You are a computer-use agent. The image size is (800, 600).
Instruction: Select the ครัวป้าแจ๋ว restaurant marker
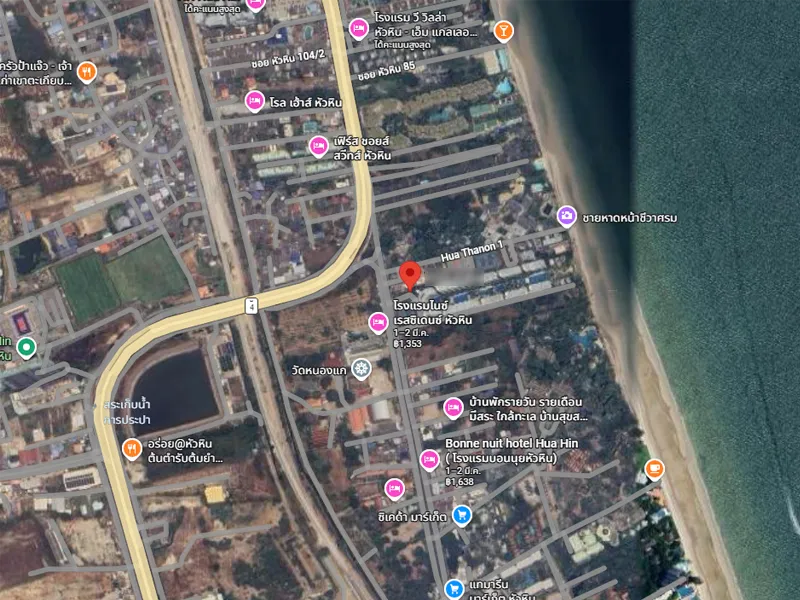tap(87, 71)
